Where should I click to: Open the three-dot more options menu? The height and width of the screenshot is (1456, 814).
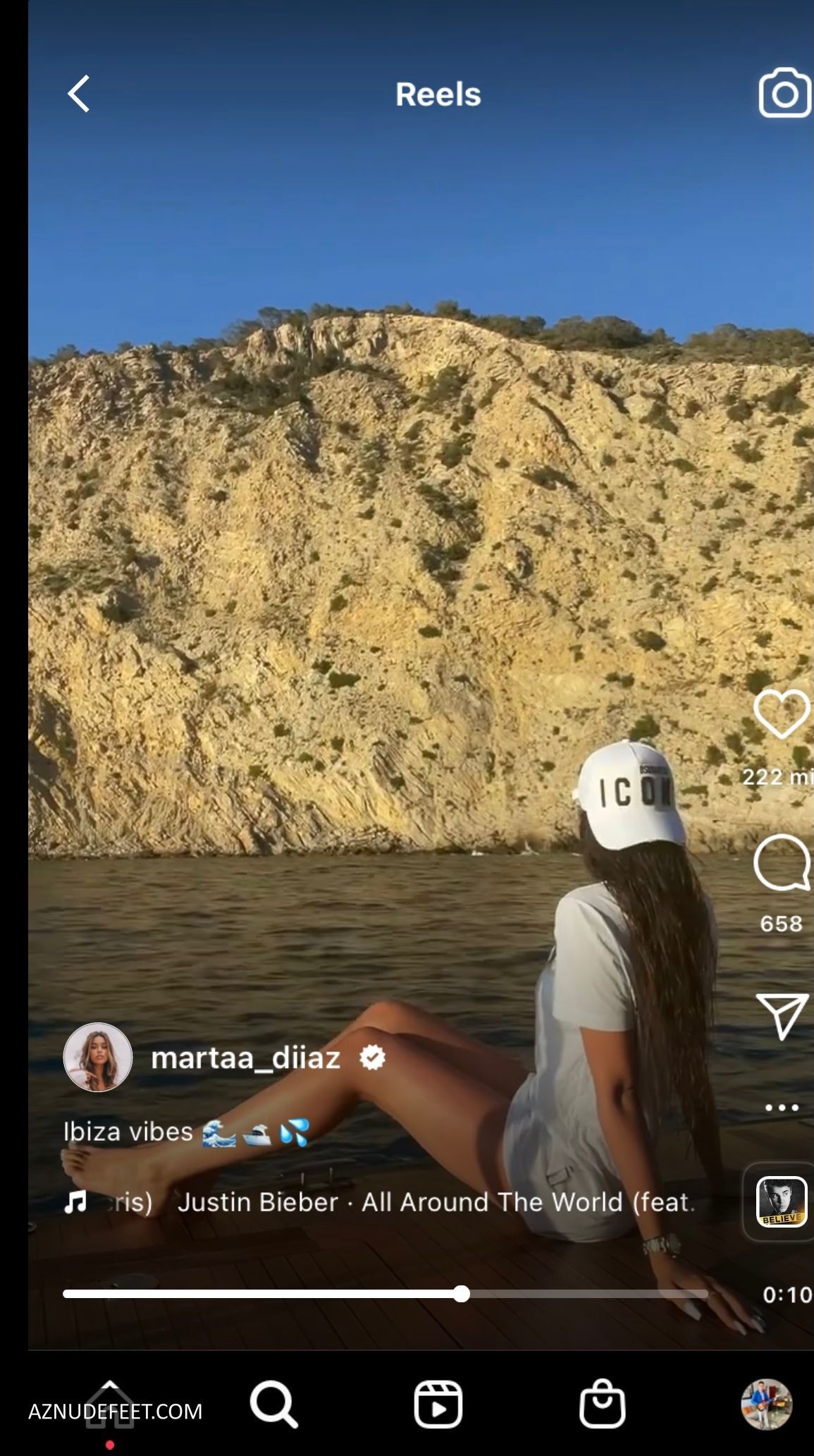click(782, 1108)
